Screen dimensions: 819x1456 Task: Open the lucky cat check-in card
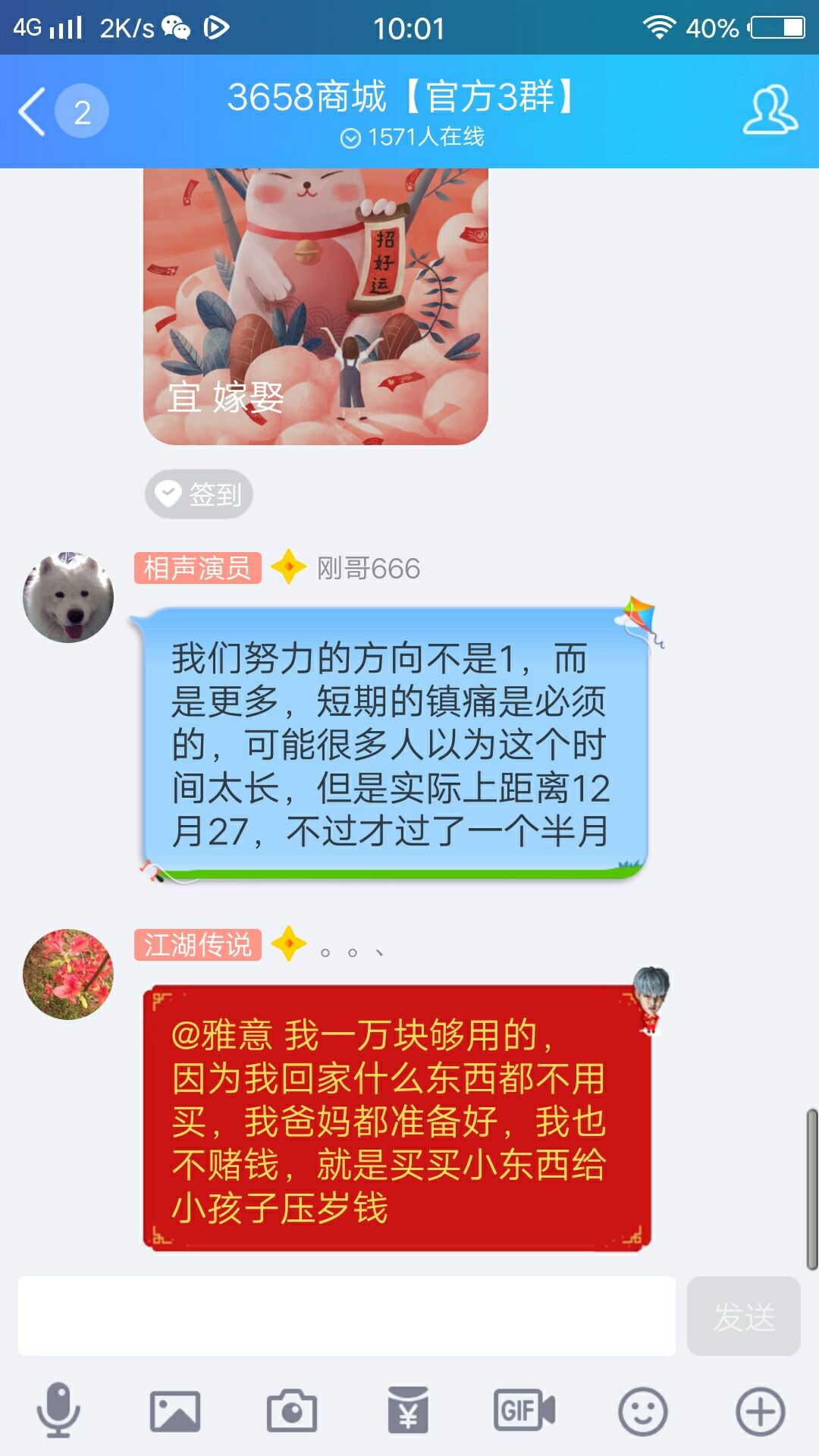click(315, 306)
